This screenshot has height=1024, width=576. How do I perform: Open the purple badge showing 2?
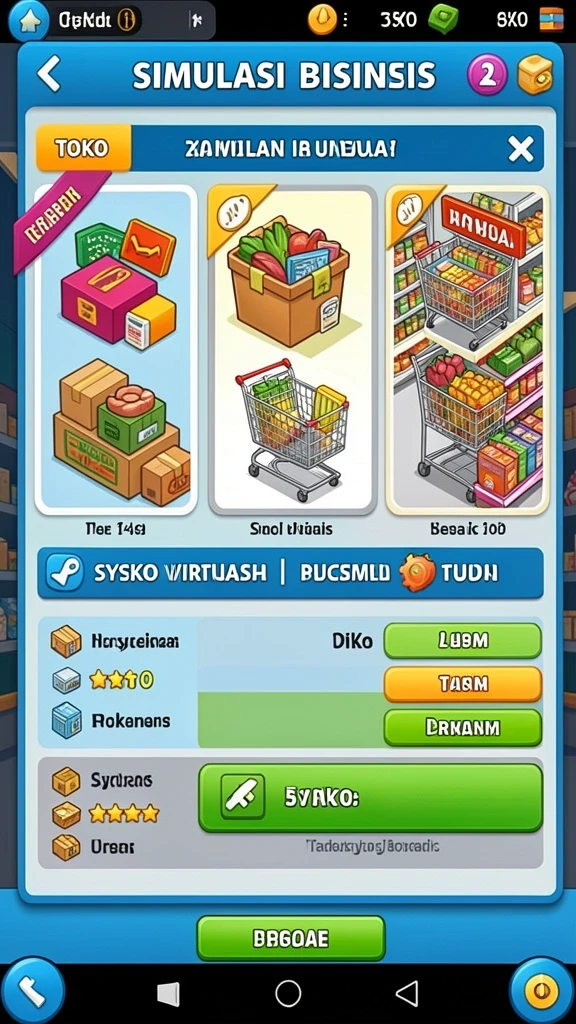point(487,75)
